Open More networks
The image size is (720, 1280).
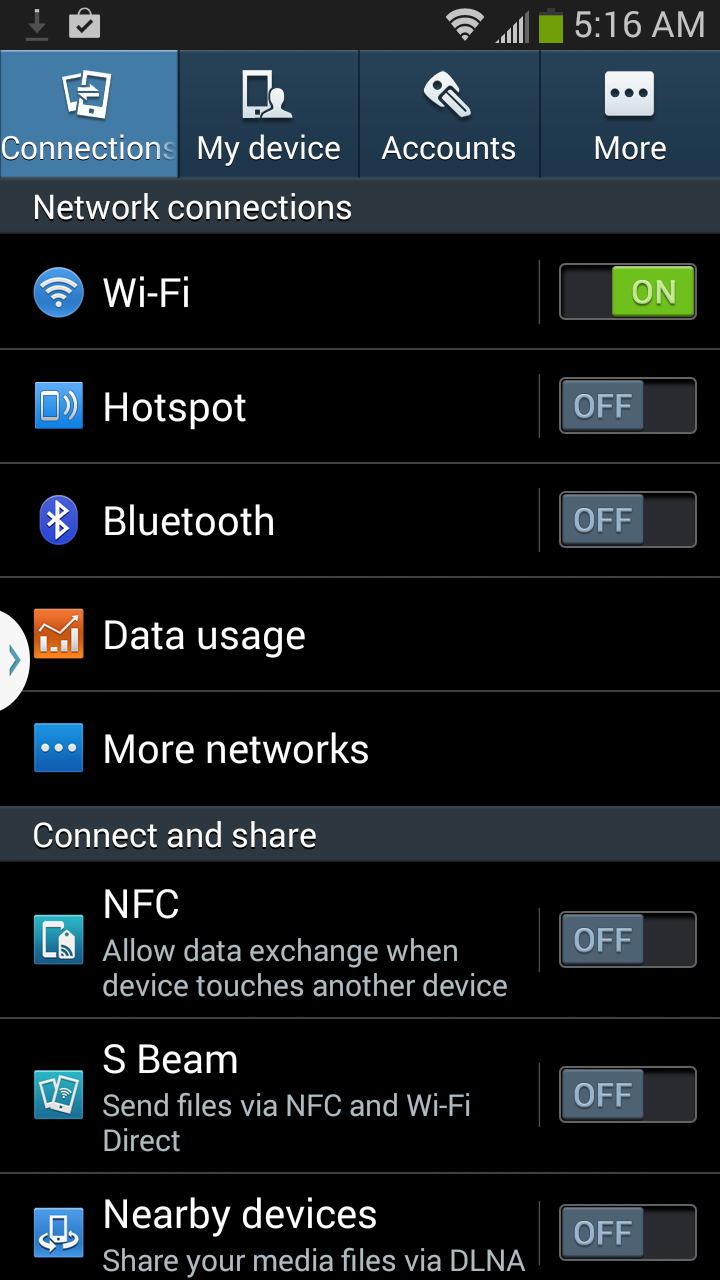[360, 749]
